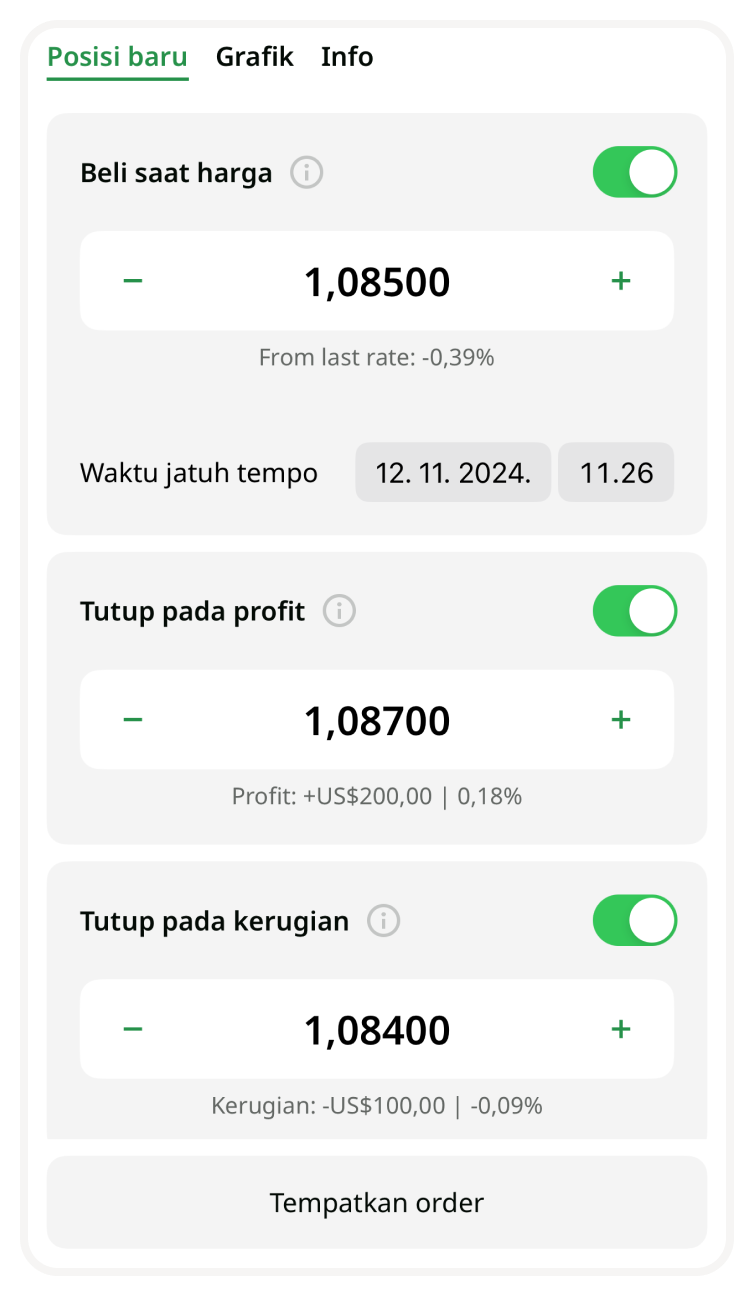Increase the buy price of 1,08500
The width and height of the screenshot is (754, 1296).
tap(621, 281)
